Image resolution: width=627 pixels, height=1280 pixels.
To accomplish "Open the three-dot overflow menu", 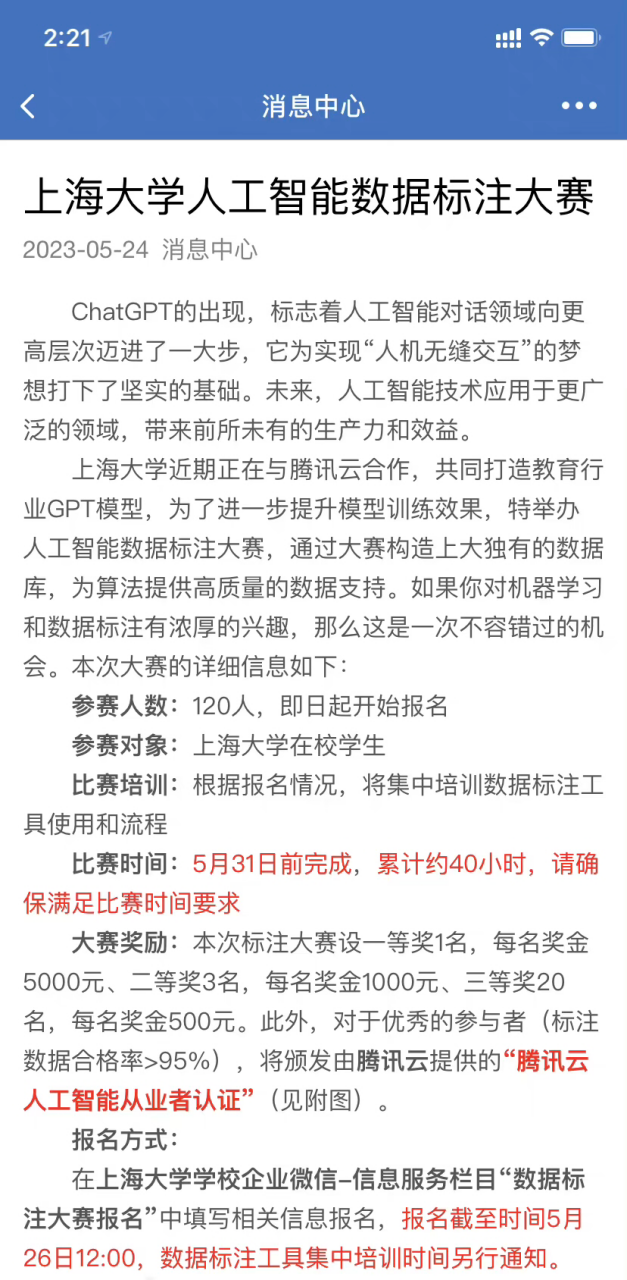I will 579,106.
